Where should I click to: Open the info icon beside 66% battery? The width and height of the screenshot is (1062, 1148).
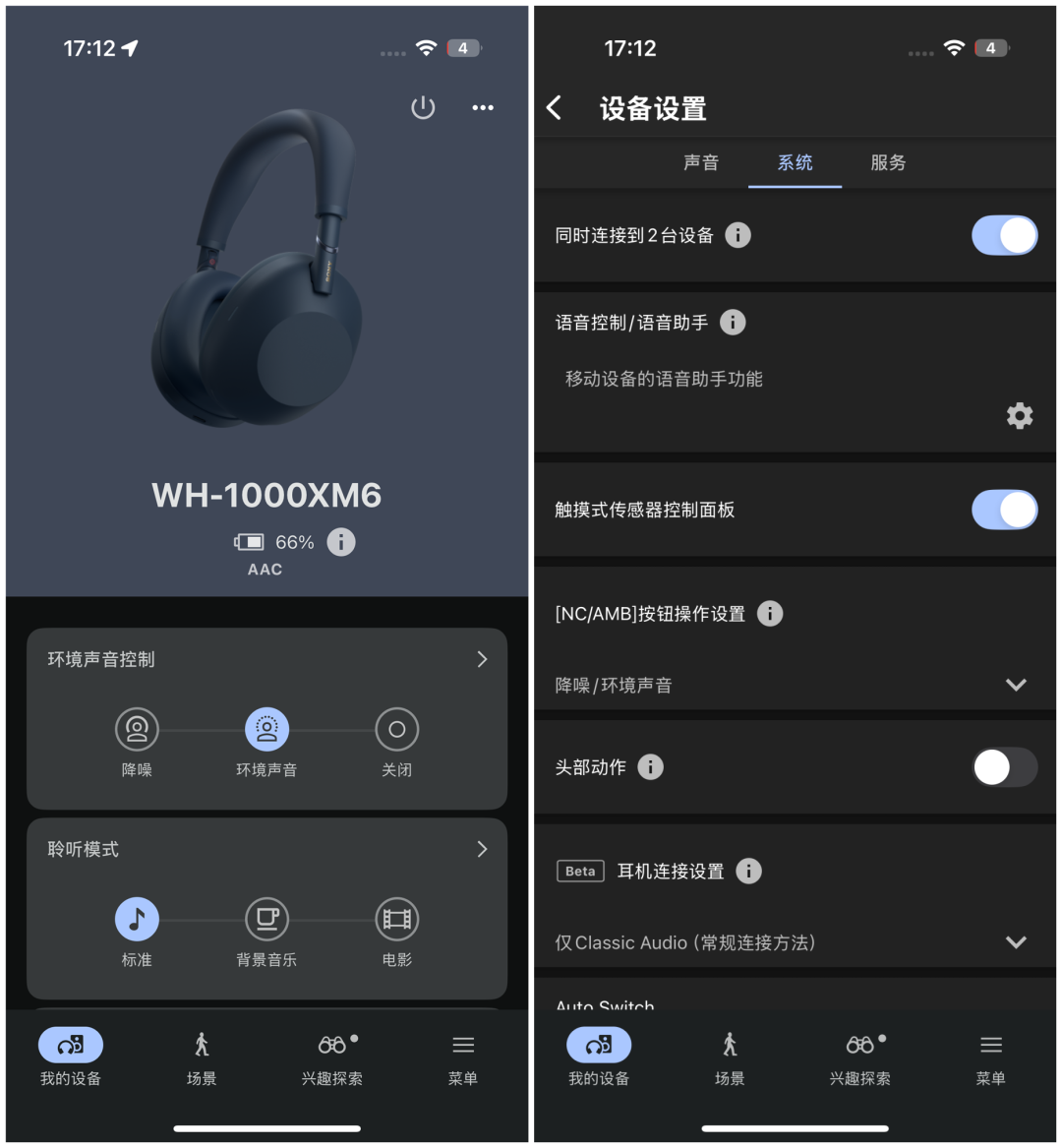coord(341,542)
